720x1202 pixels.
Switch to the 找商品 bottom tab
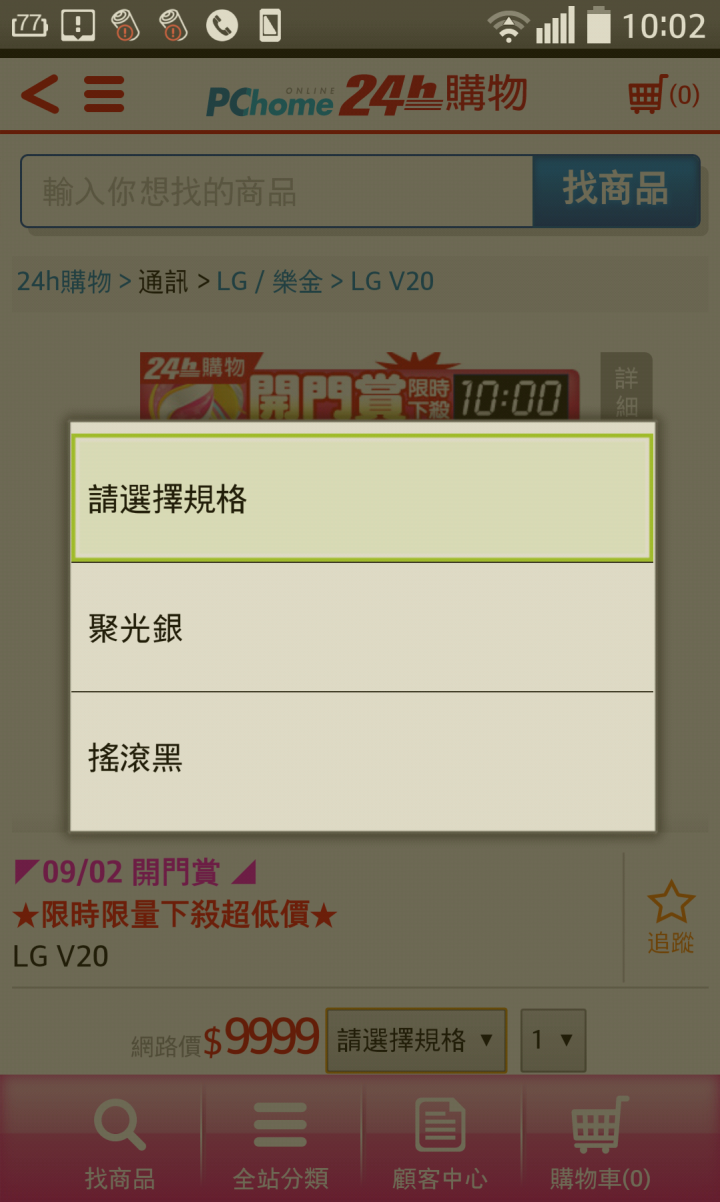120,1142
